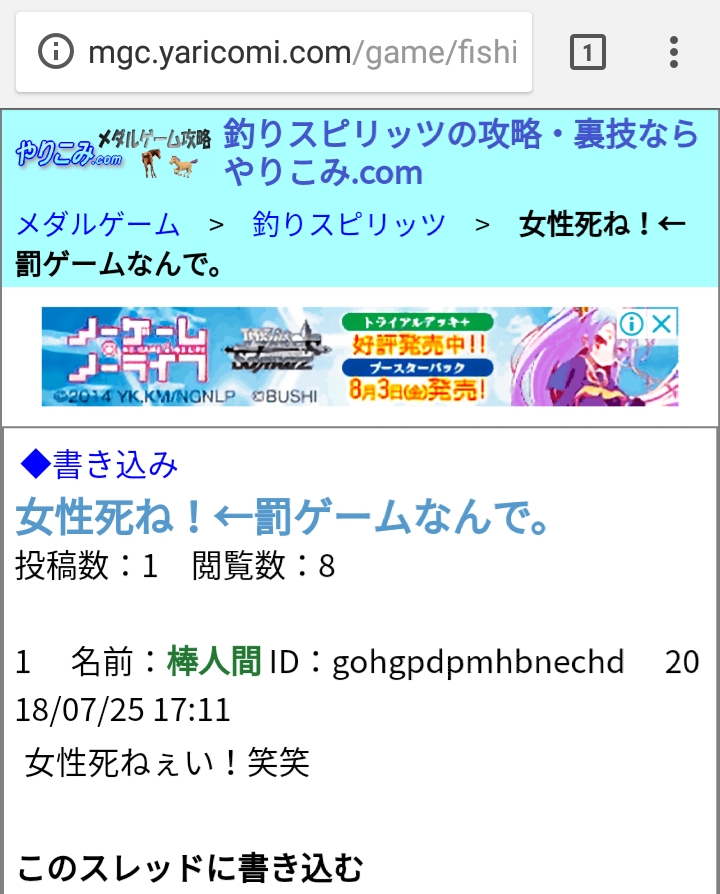Close the ad banner
Screen dimensions: 720x894
[662, 324]
